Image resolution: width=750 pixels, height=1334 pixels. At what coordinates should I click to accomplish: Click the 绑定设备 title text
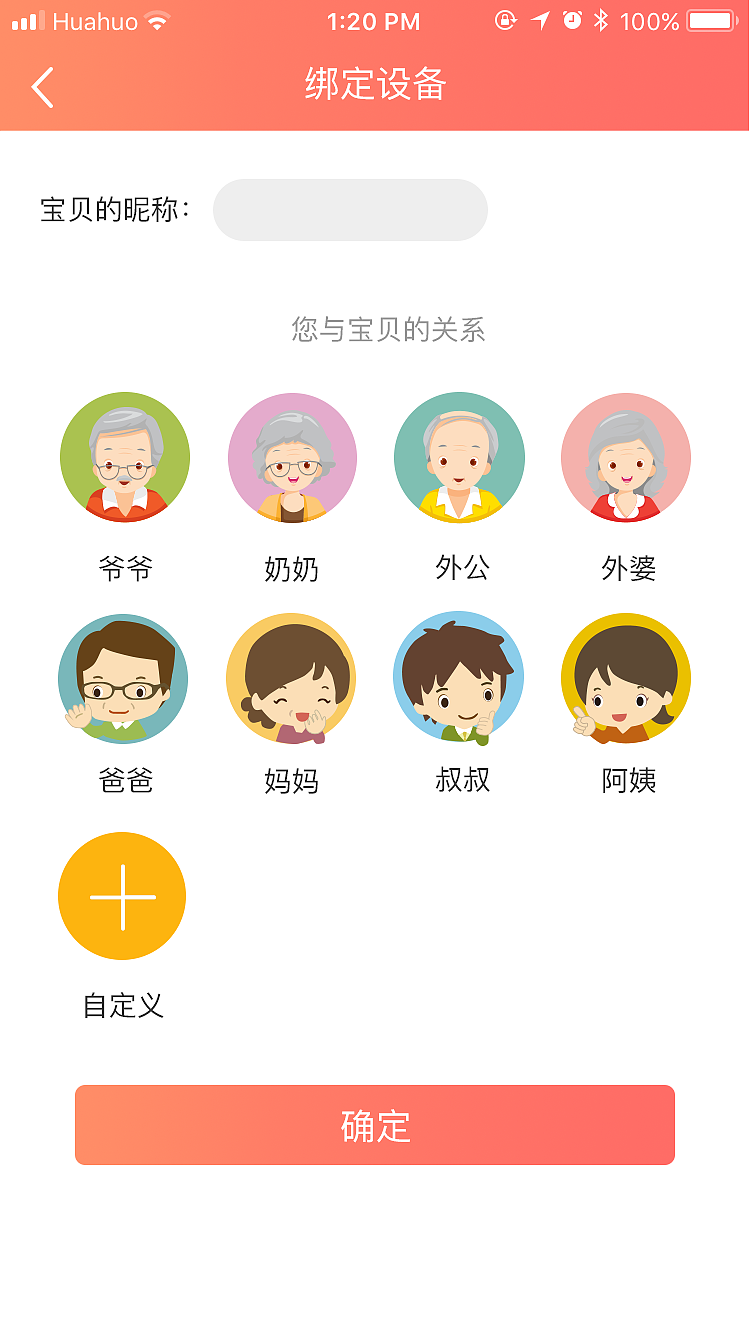(x=374, y=88)
